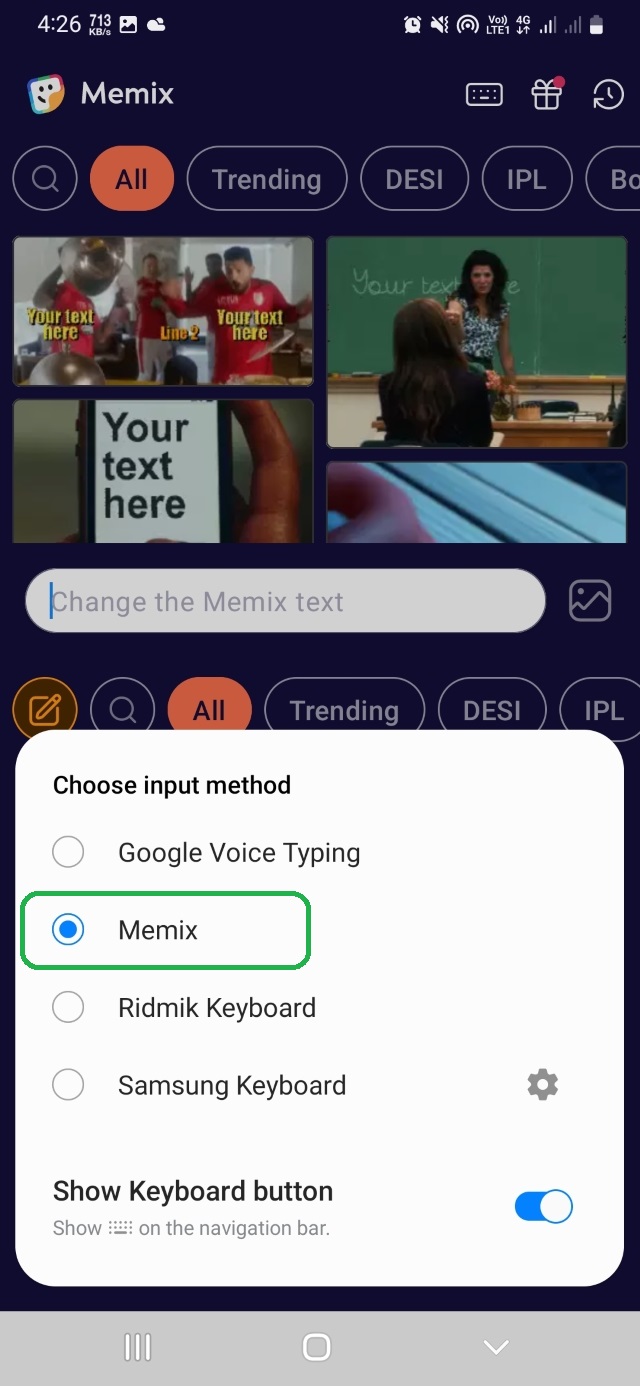The width and height of the screenshot is (640, 1386).
Task: Open the red jersey dancers meme
Action: 163,311
